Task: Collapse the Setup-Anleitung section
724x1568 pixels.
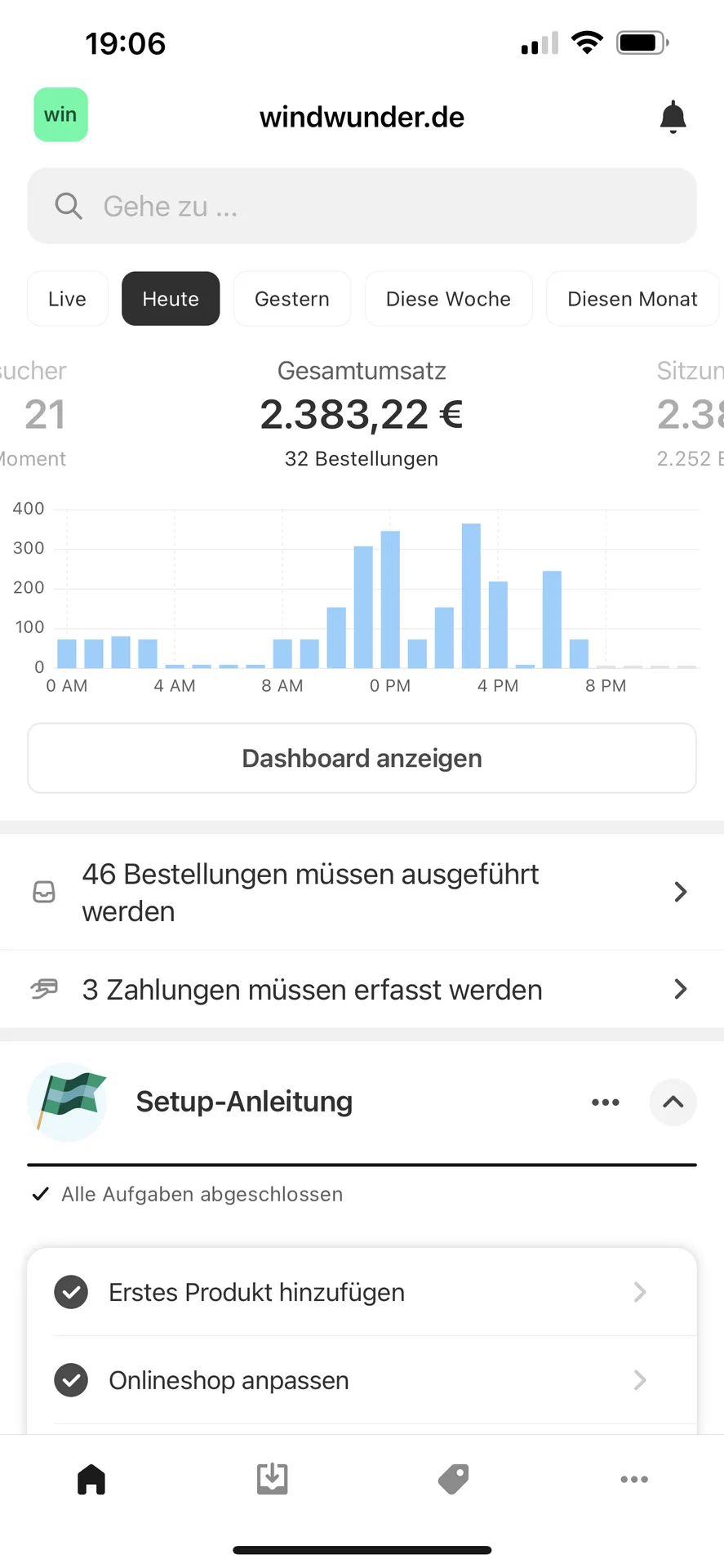Action: pyautogui.click(x=673, y=1102)
